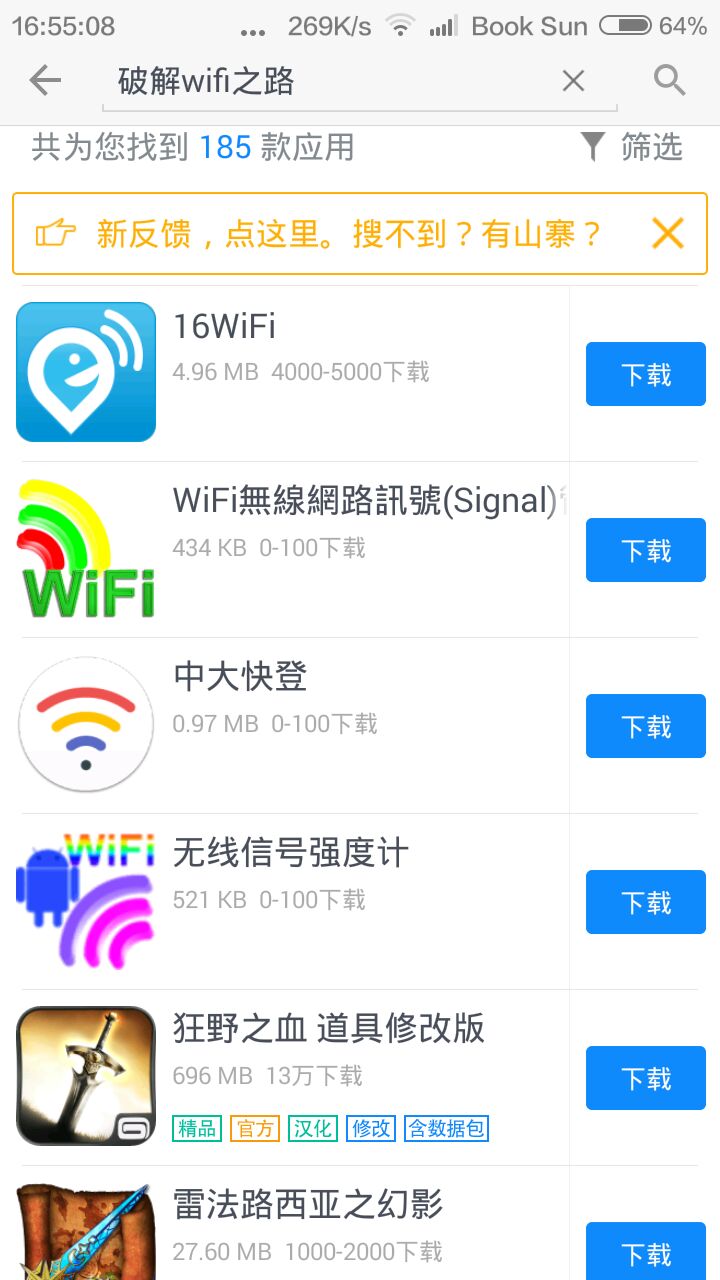The width and height of the screenshot is (720, 1280).
Task: Edit the search field text 破解wifi之路
Action: (330, 81)
